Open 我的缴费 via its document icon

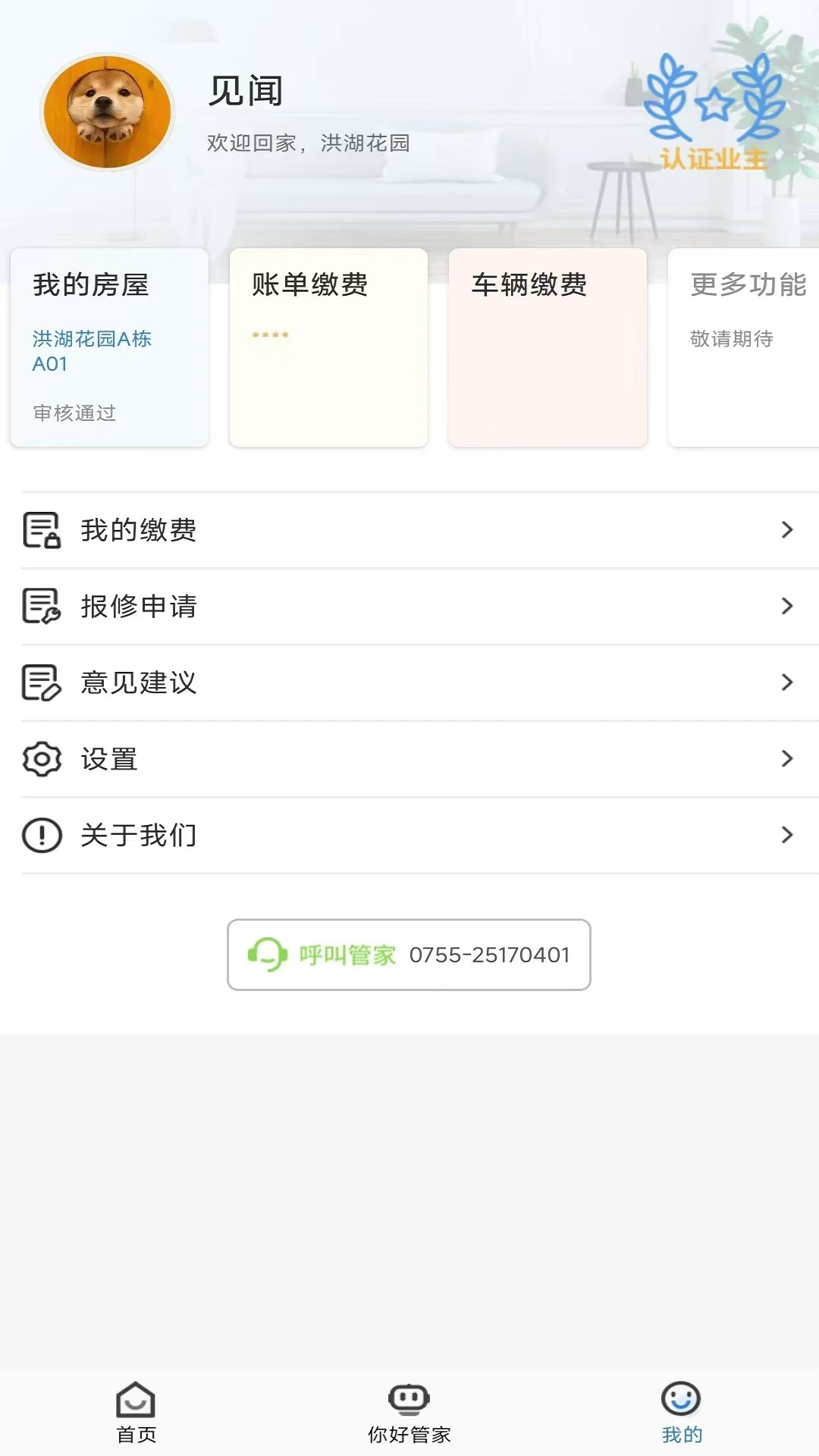(41, 530)
